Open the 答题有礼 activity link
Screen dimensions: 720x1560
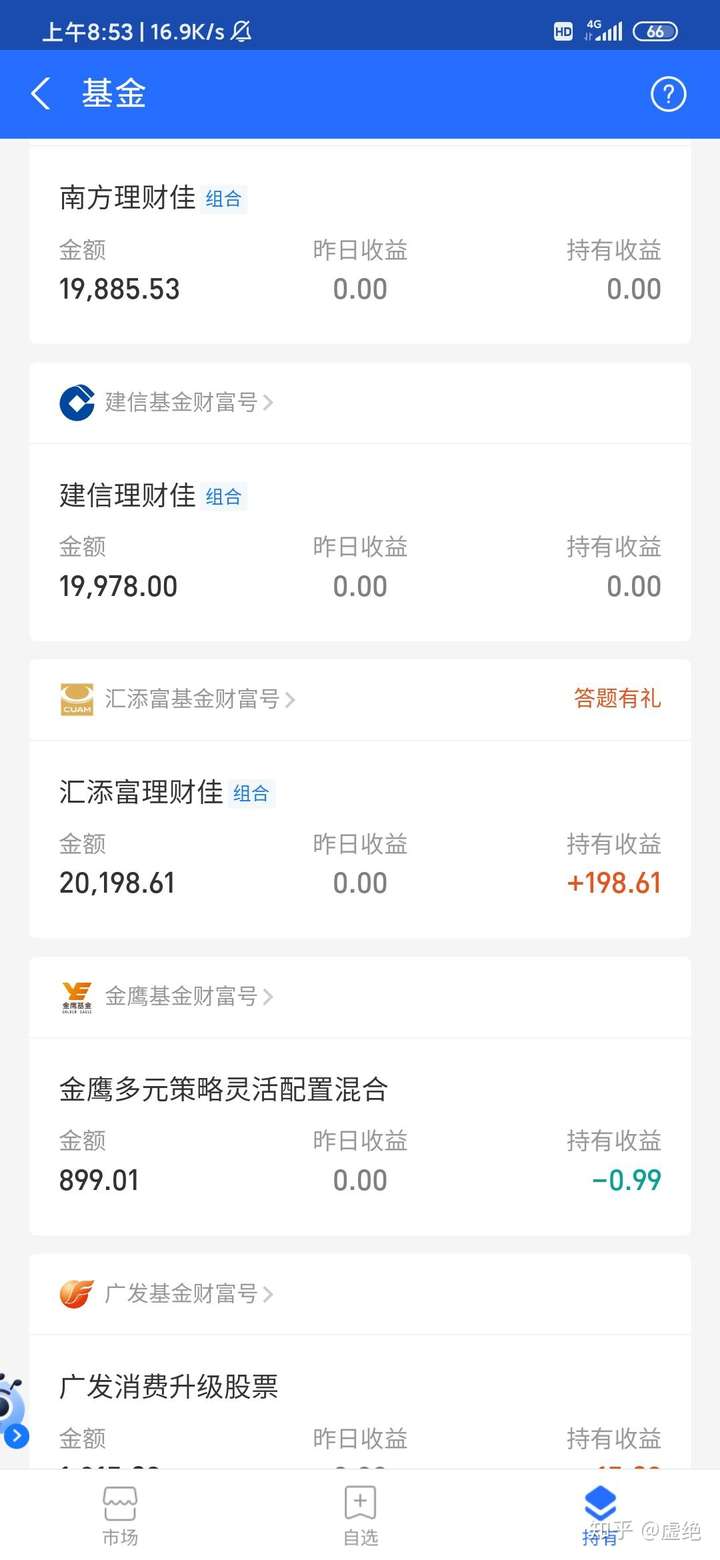click(618, 699)
